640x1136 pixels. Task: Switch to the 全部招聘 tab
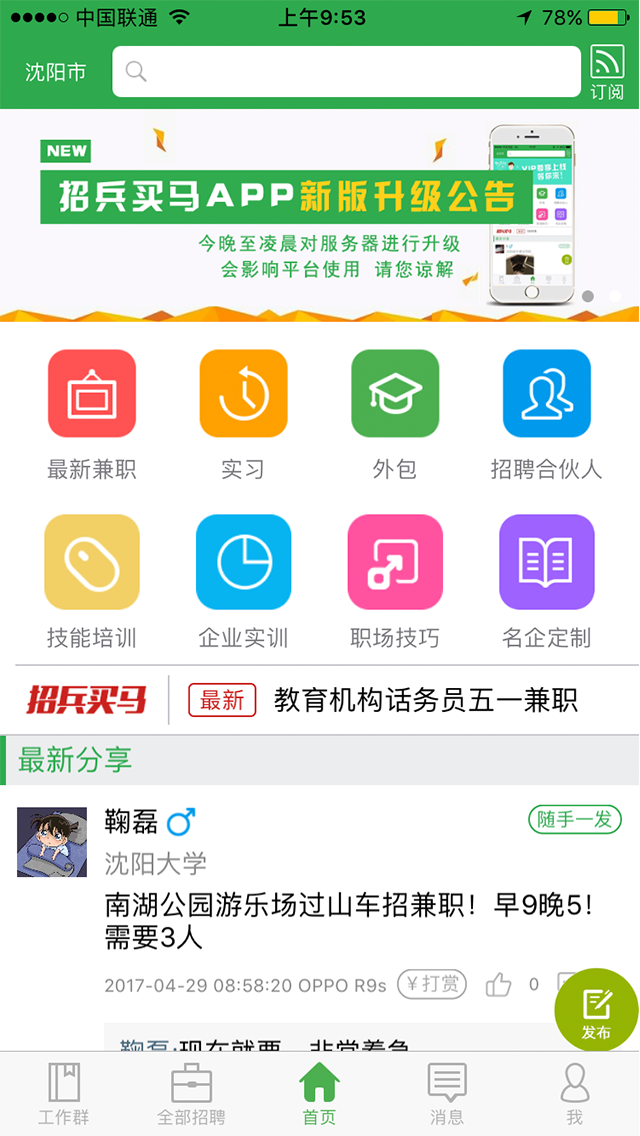click(191, 1094)
